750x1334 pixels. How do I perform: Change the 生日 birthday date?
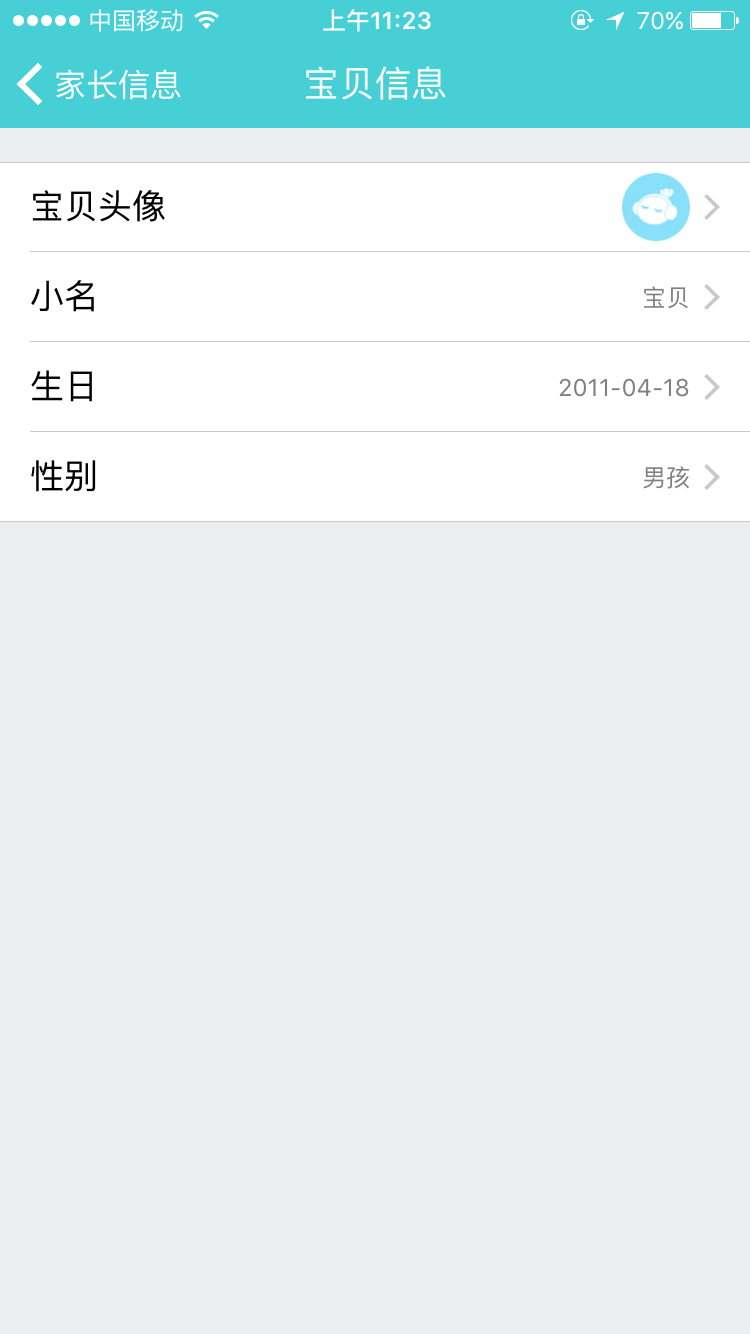(375, 387)
